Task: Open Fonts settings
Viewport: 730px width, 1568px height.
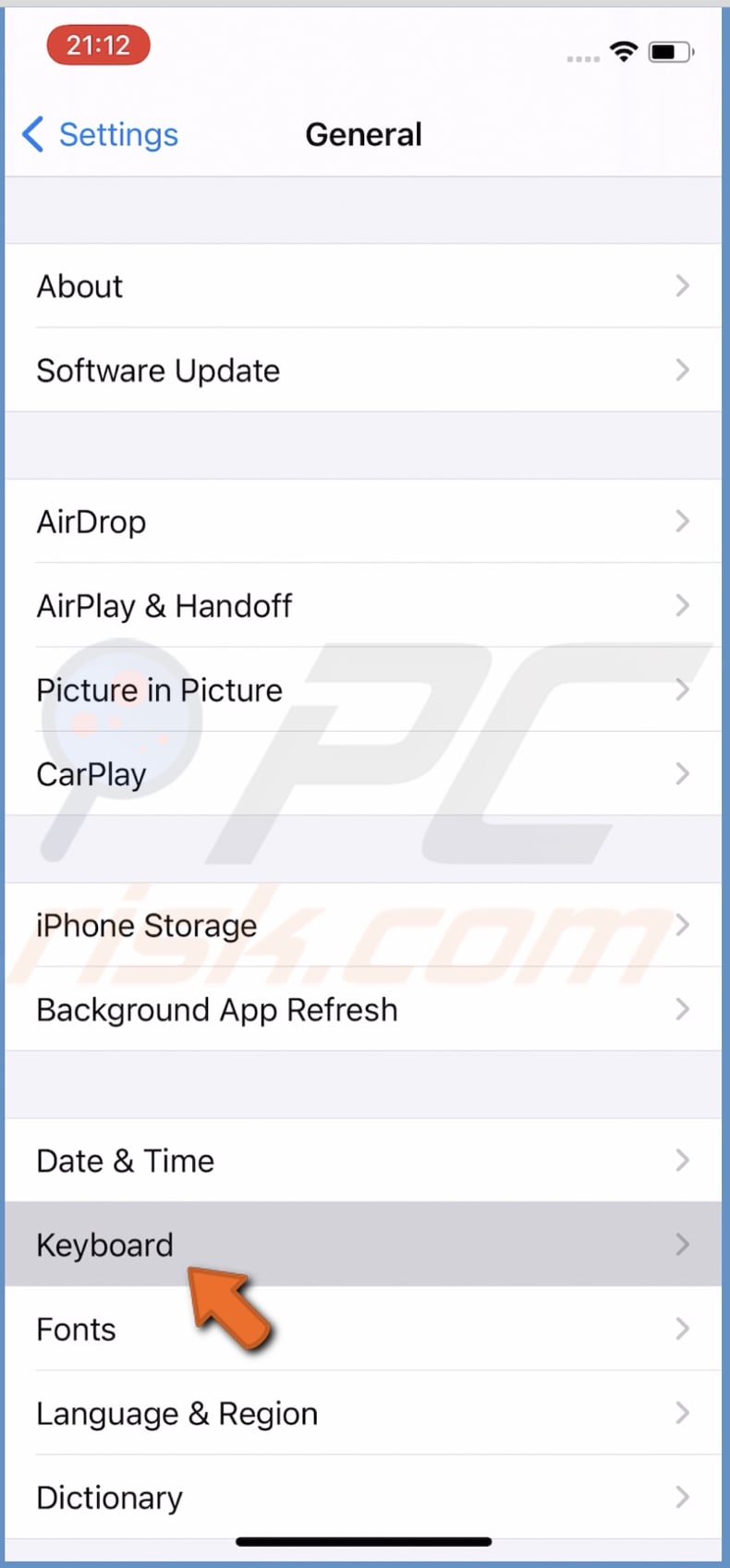Action: click(x=362, y=1330)
